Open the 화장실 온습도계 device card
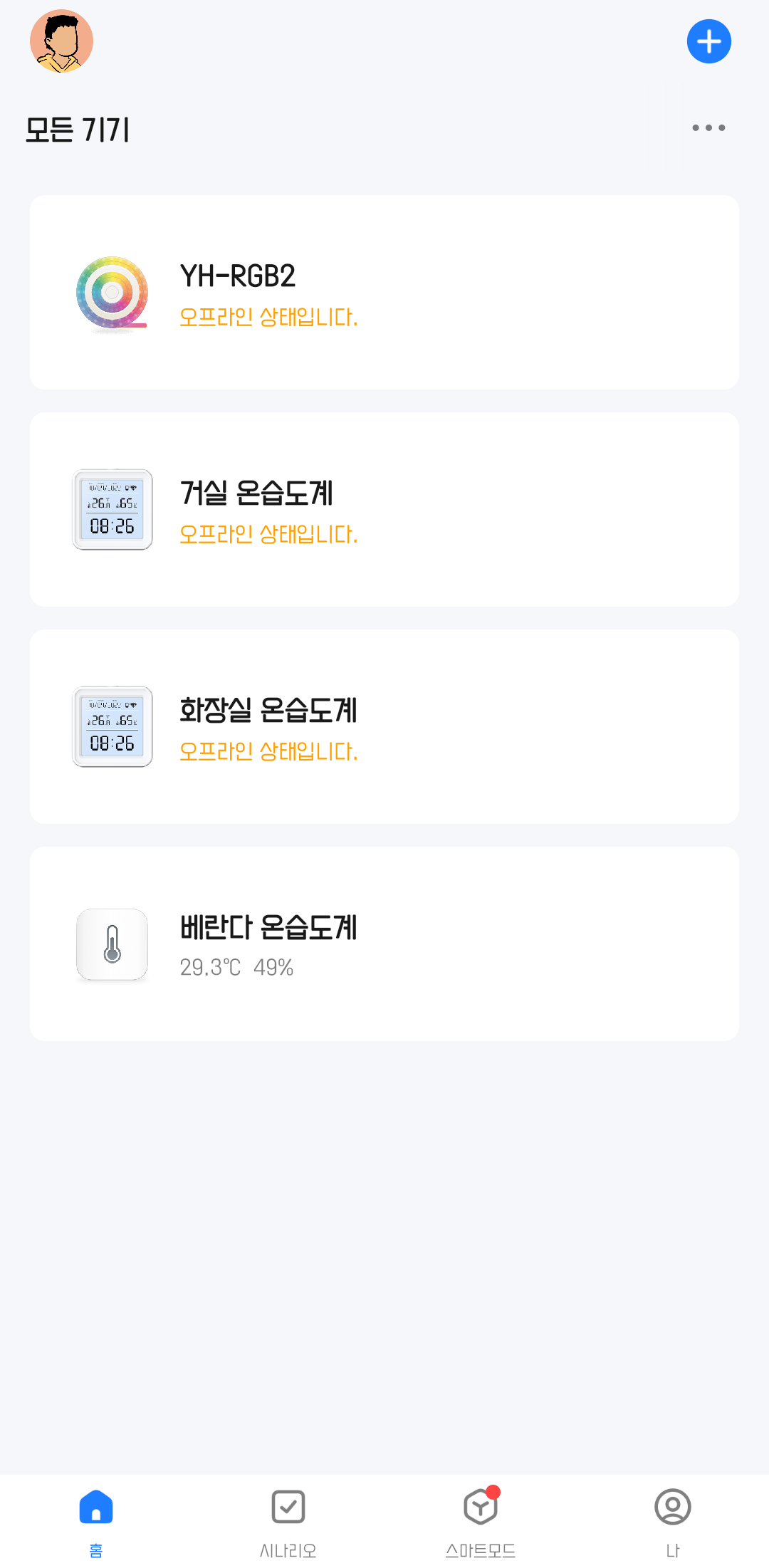Viewport: 769px width, 1568px height. pos(384,726)
